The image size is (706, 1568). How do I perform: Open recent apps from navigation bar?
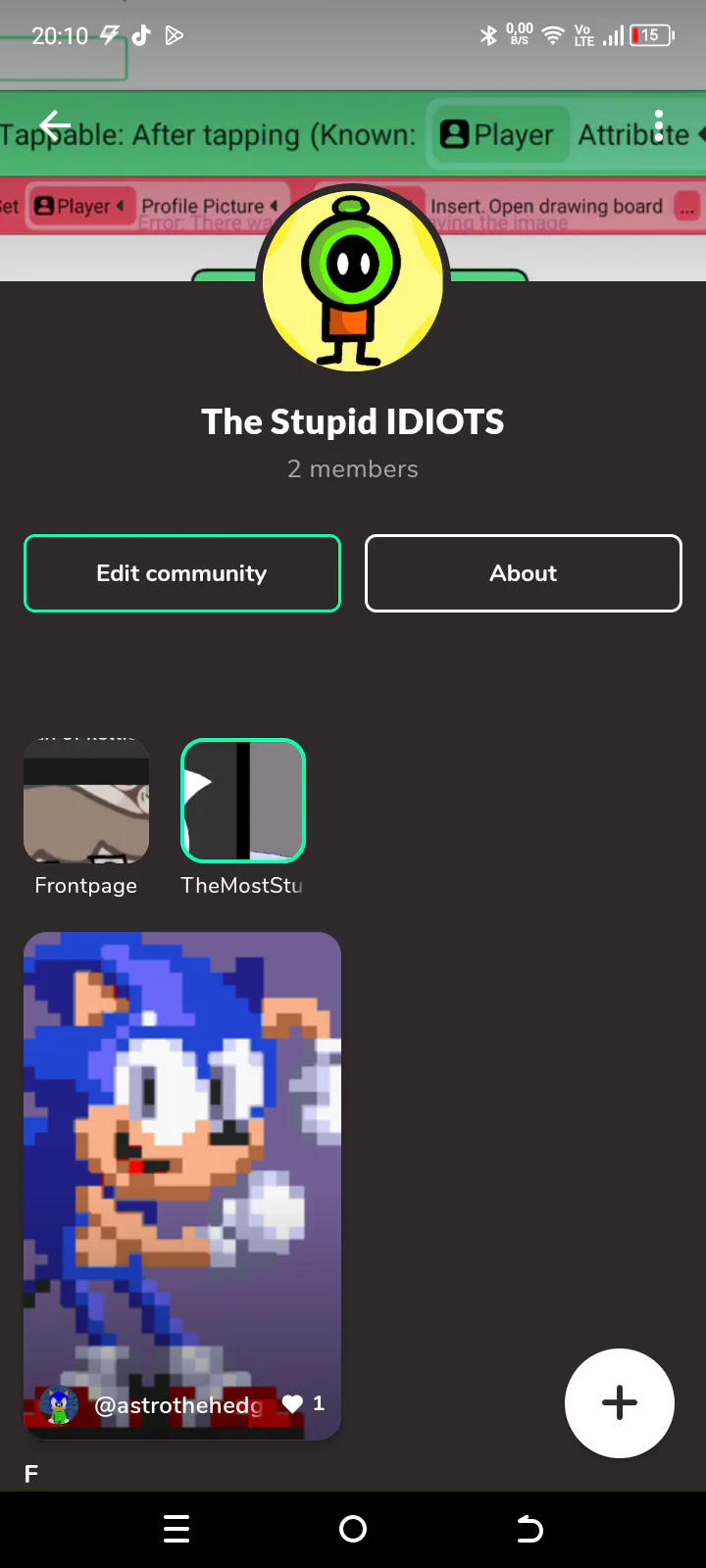pos(176,1529)
